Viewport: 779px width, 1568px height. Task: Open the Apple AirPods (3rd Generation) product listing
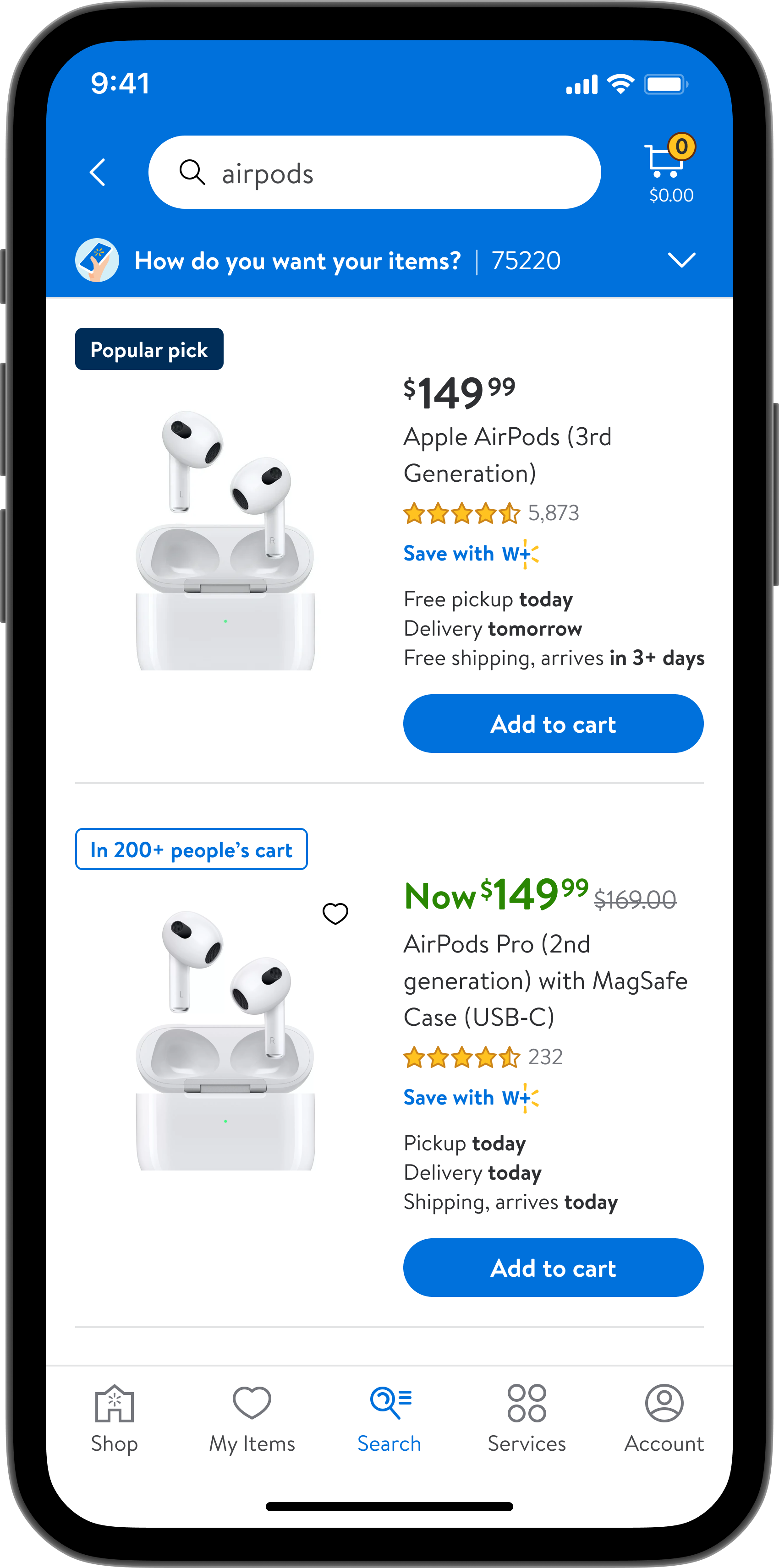point(507,455)
